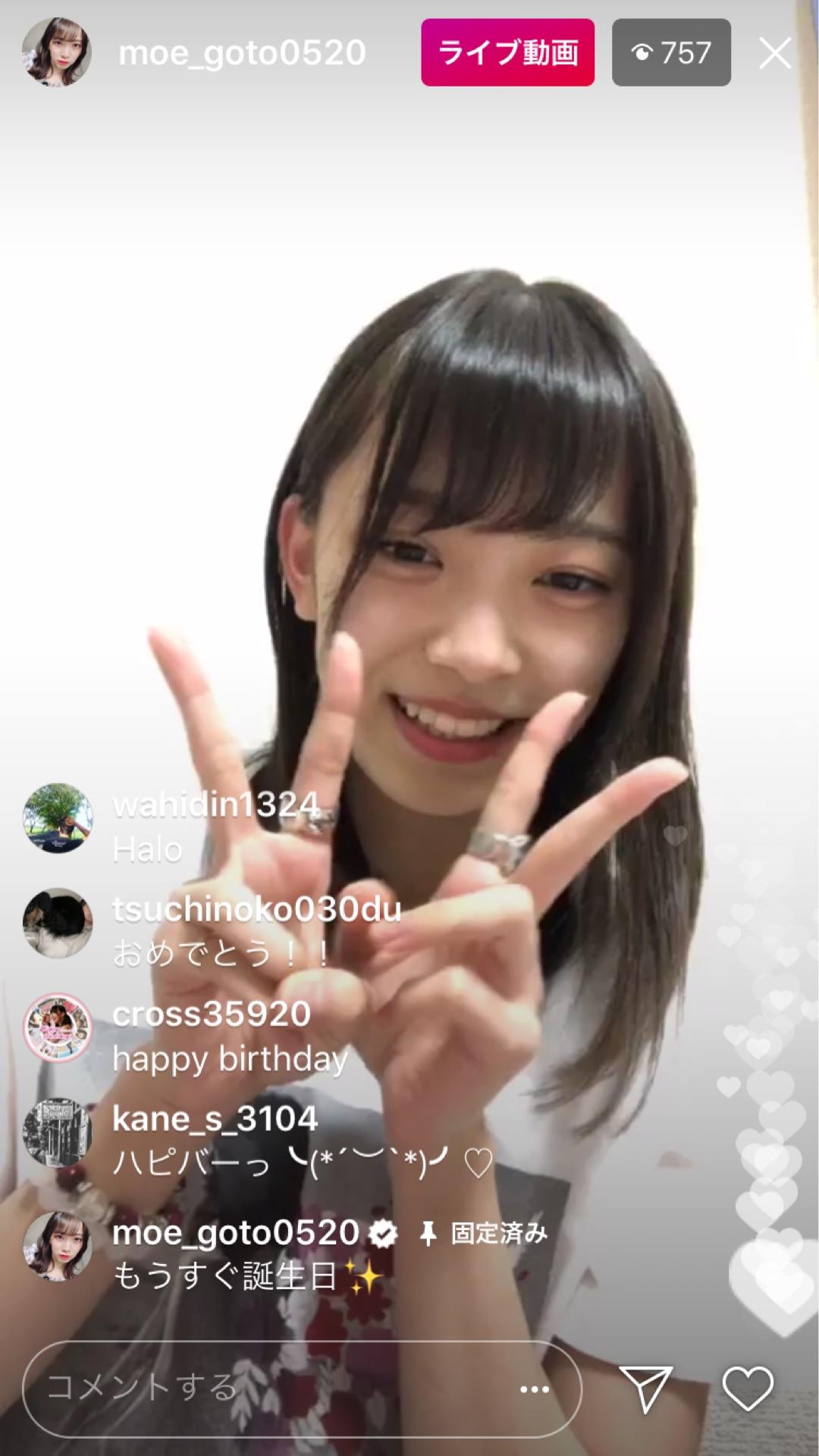
Task: Open the three-dot options in the comment box
Action: (535, 1389)
